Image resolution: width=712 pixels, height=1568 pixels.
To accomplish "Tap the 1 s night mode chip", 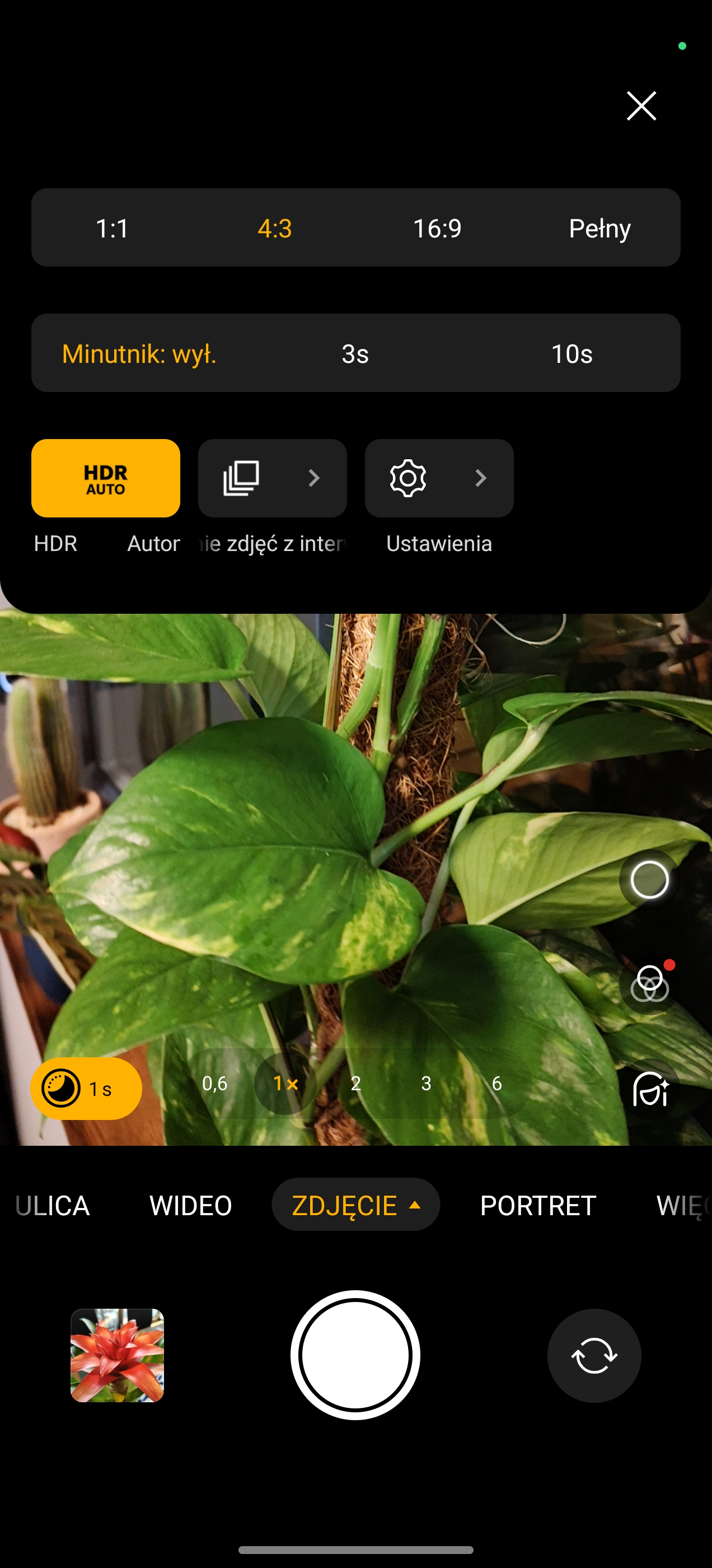I will point(86,1088).
